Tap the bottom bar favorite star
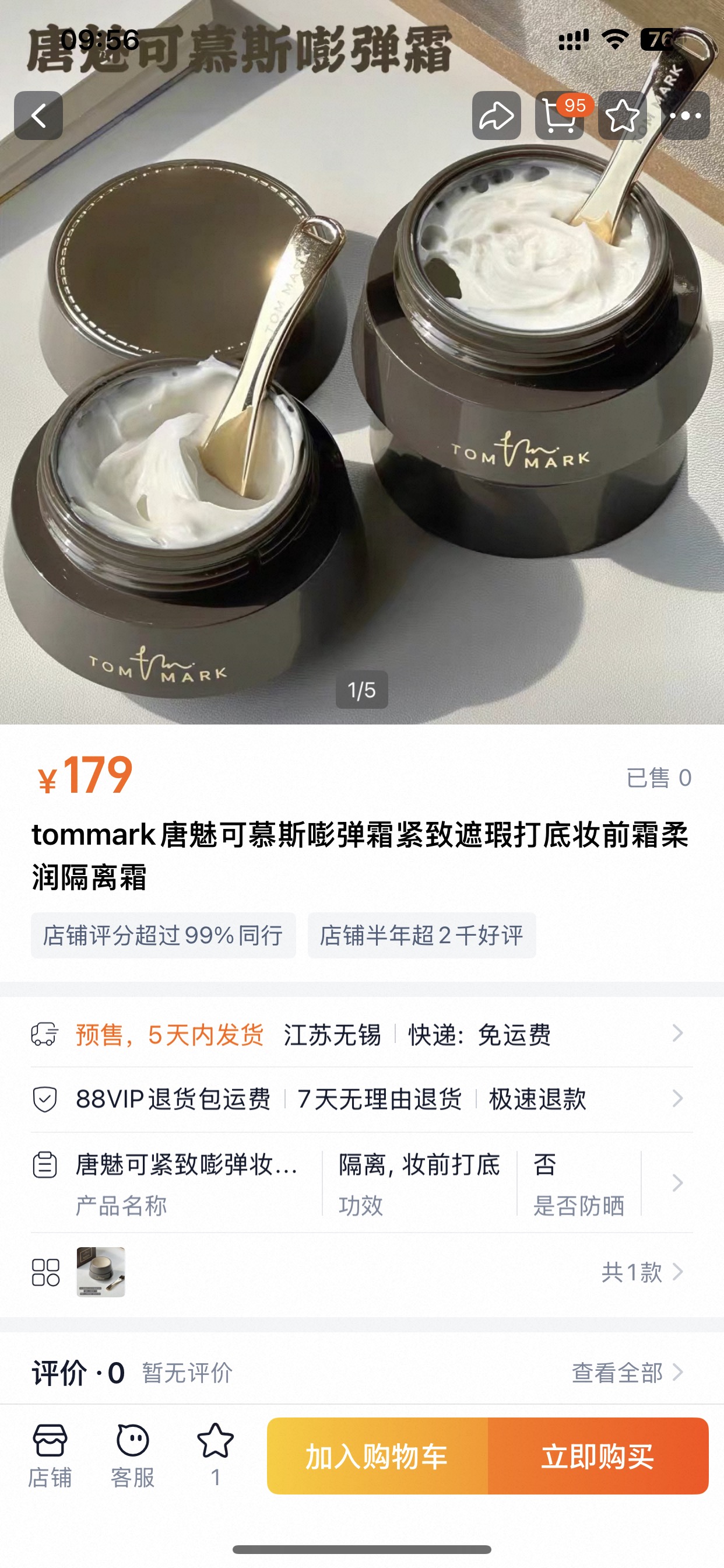The width and height of the screenshot is (724, 1568). point(215,1455)
